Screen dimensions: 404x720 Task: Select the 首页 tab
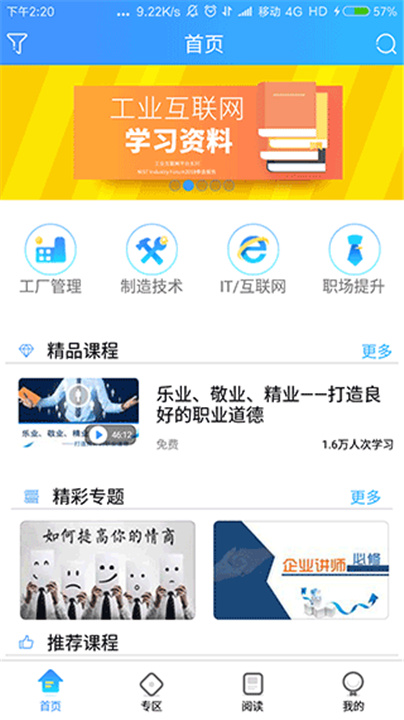click(x=50, y=691)
